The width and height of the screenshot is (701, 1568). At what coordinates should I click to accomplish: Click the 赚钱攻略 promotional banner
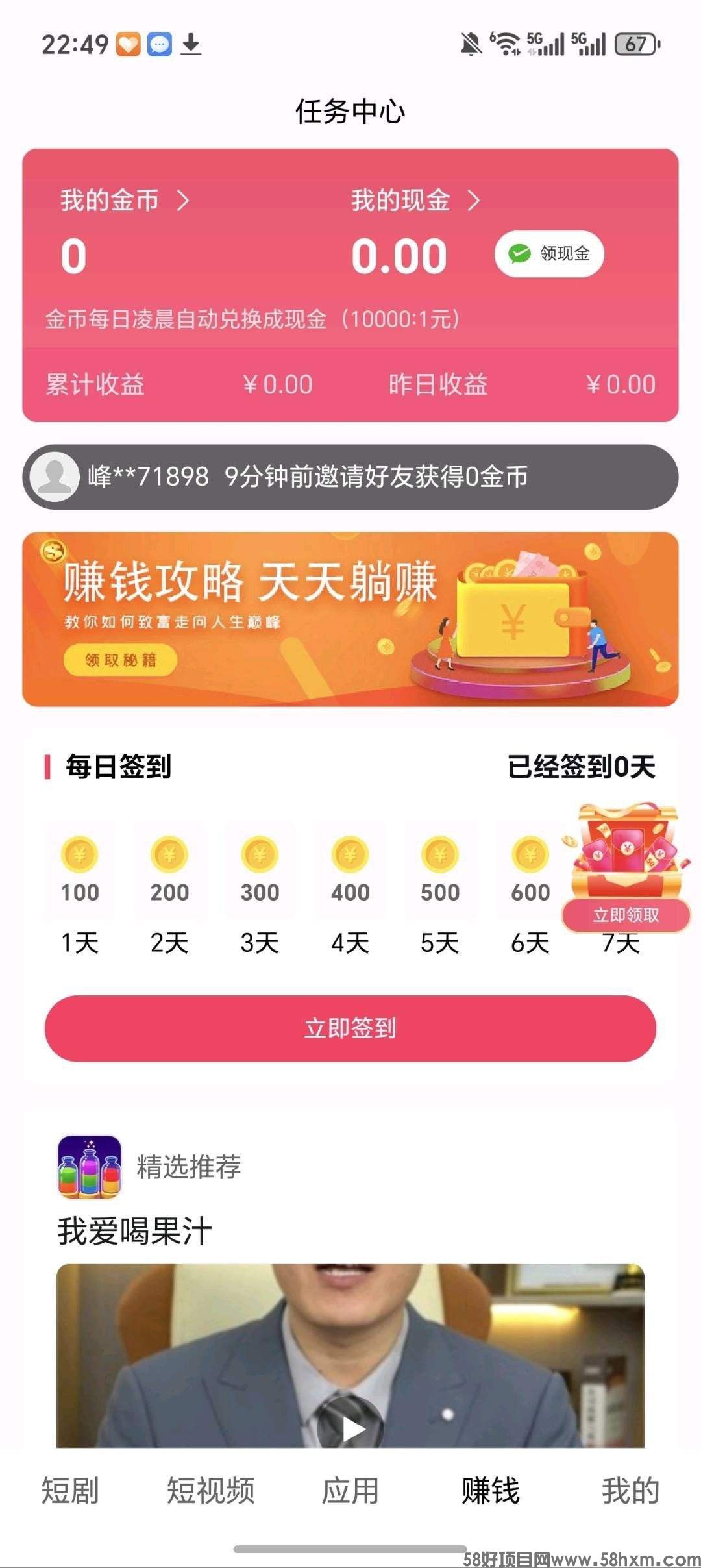coord(350,618)
